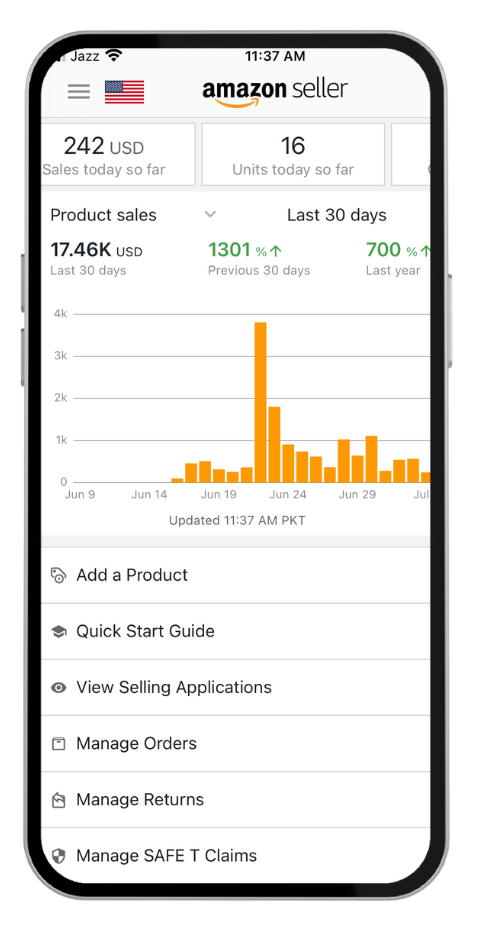Open Manage Orders
Image resolution: width=486 pixels, height=934 pixels.
(x=235, y=743)
